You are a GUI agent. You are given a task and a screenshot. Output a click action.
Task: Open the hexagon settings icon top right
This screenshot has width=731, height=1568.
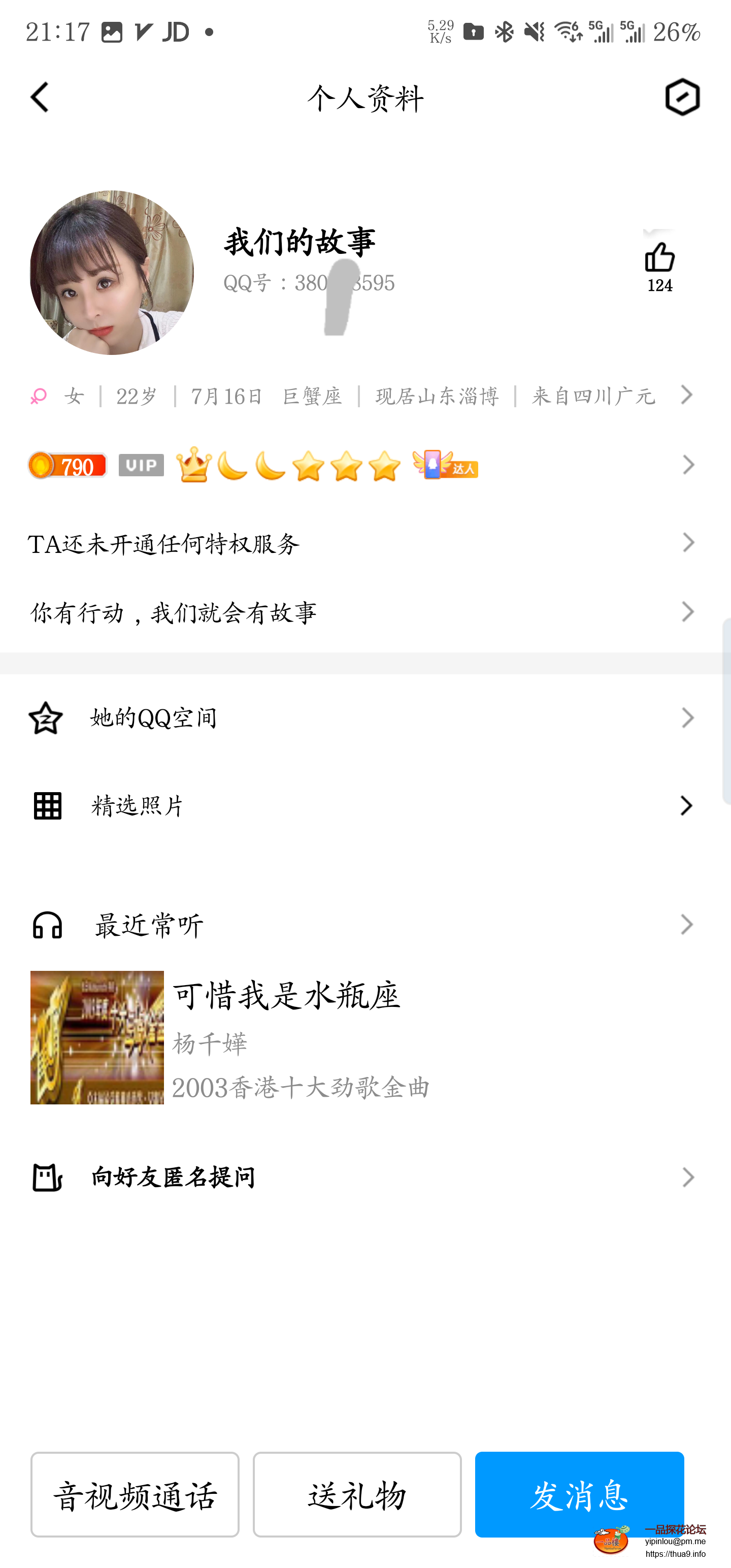pyautogui.click(x=682, y=97)
